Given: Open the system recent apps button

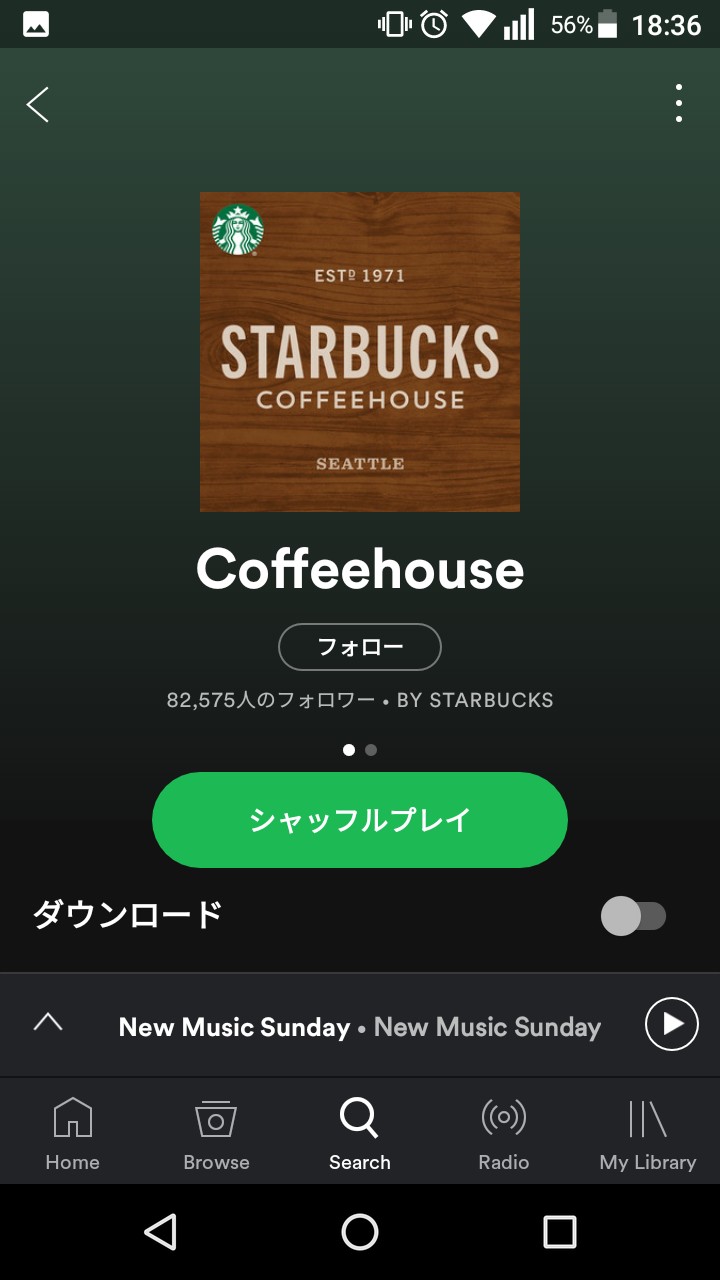Looking at the screenshot, I should (559, 1232).
